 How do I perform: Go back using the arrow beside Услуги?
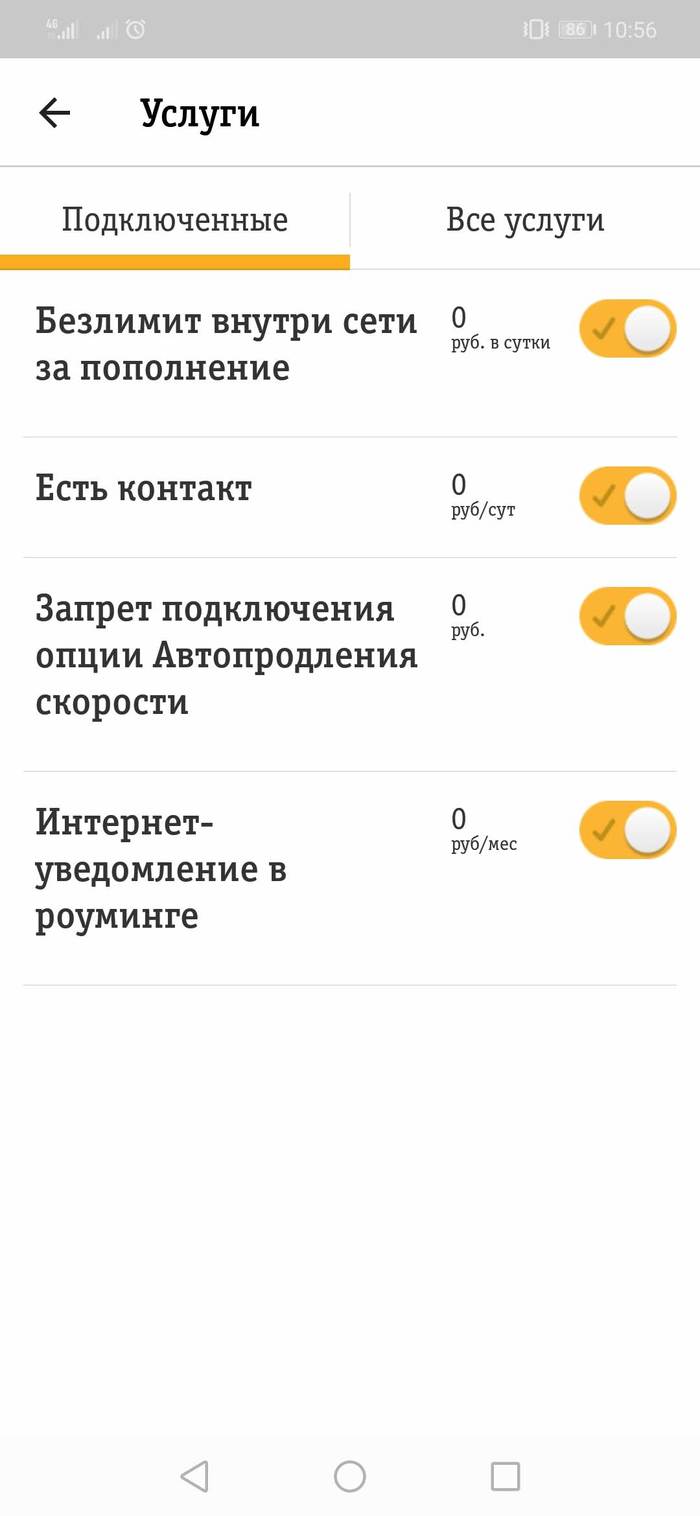(55, 113)
